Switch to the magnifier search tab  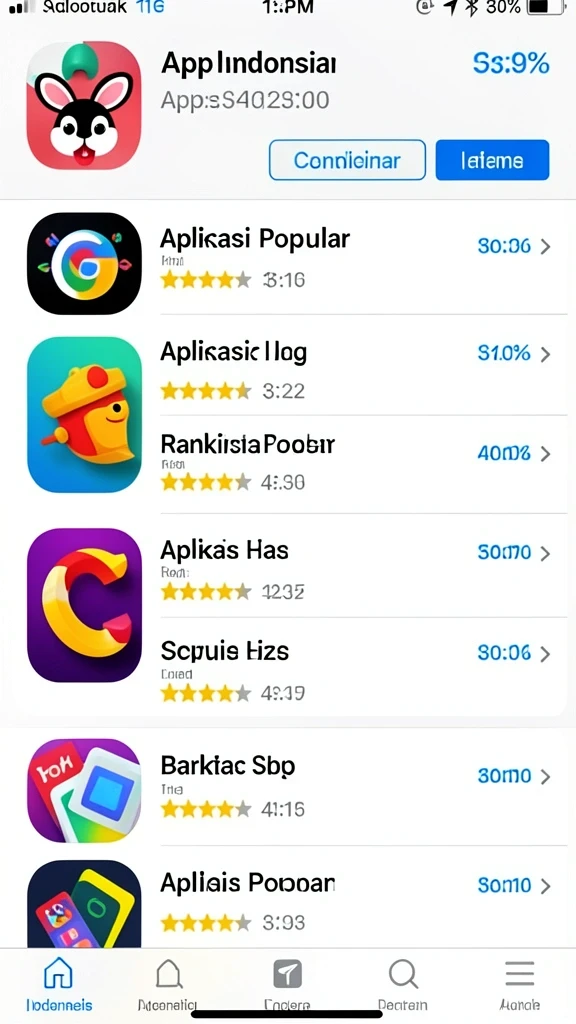pyautogui.click(x=403, y=985)
